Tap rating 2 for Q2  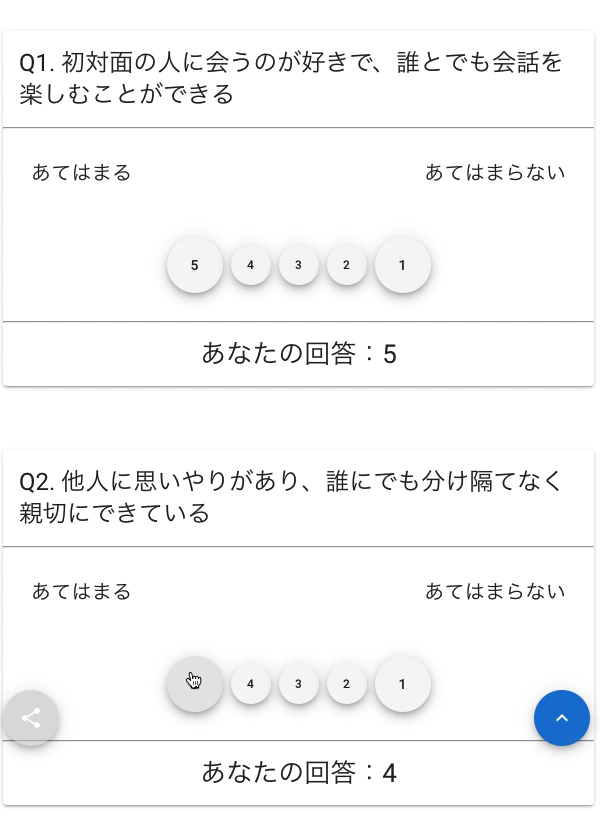click(x=347, y=684)
